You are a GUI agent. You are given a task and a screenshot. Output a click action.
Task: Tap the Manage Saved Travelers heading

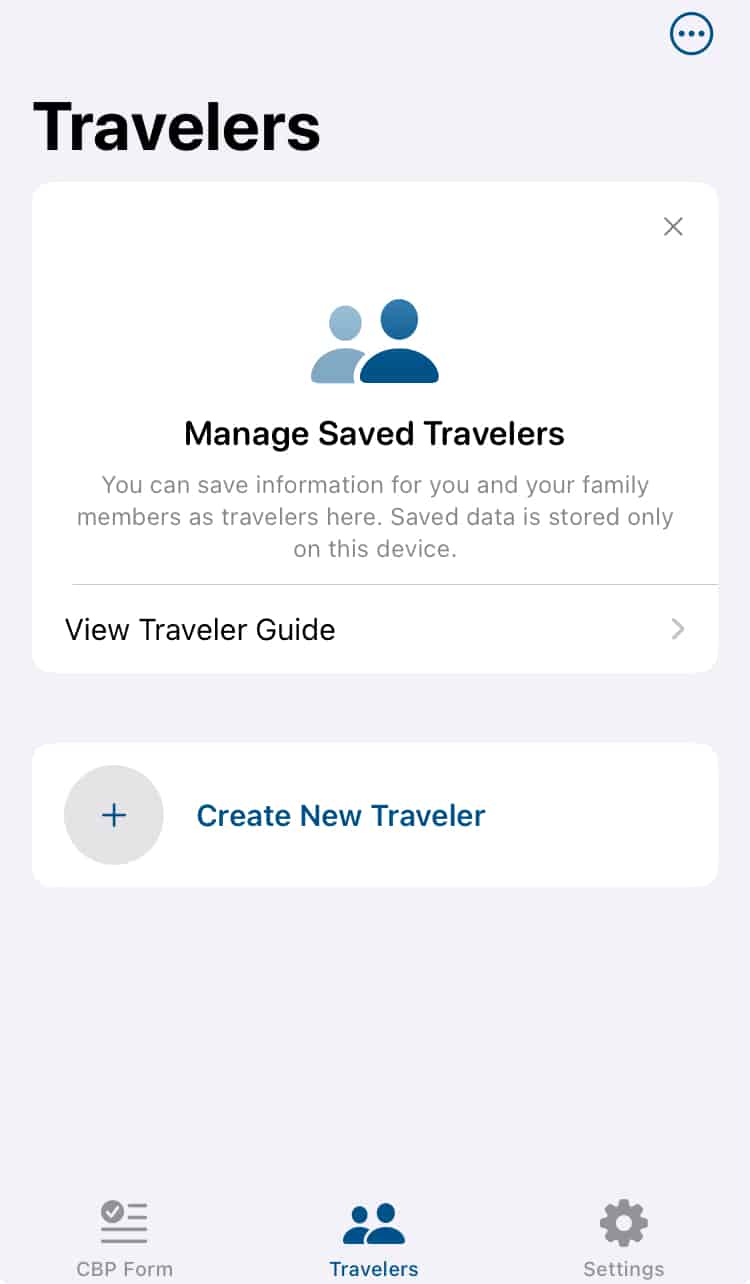coord(374,433)
